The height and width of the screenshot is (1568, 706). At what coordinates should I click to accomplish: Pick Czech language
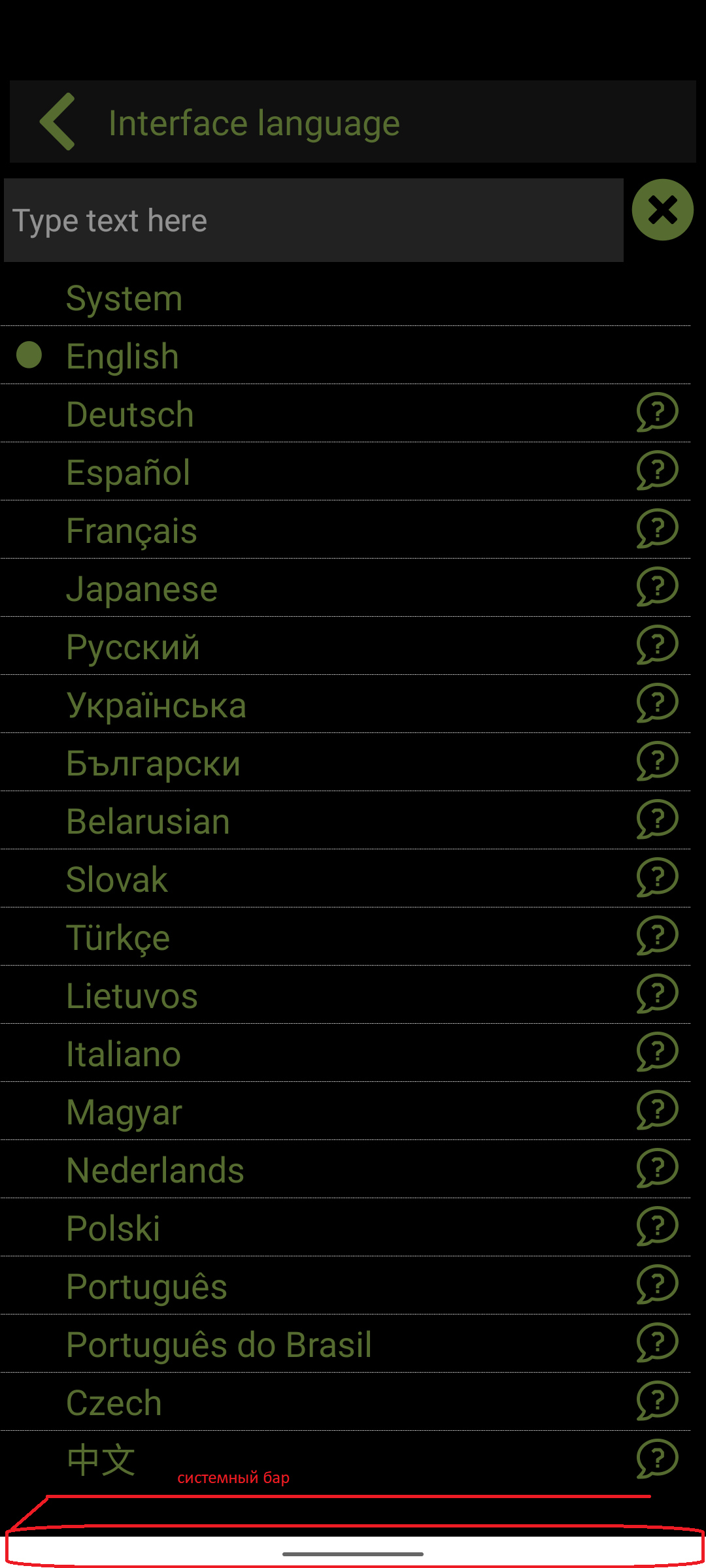[114, 1403]
